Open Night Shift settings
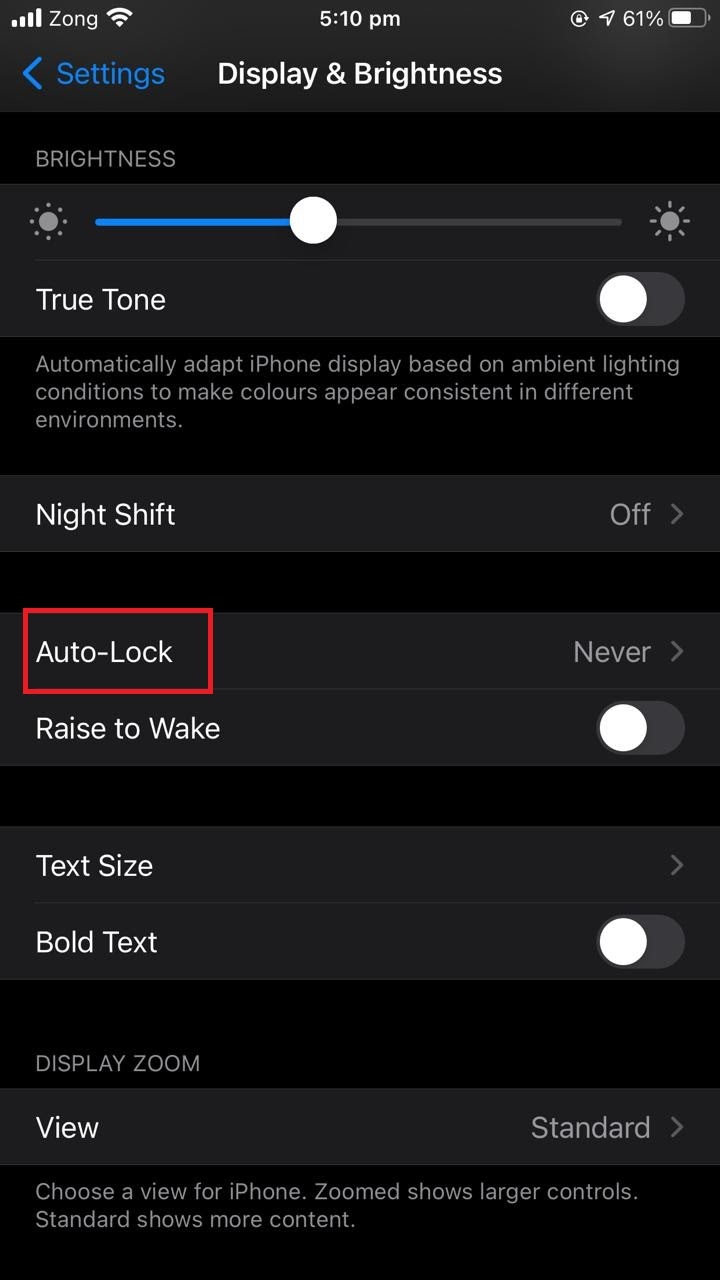720x1280 pixels. (x=360, y=514)
